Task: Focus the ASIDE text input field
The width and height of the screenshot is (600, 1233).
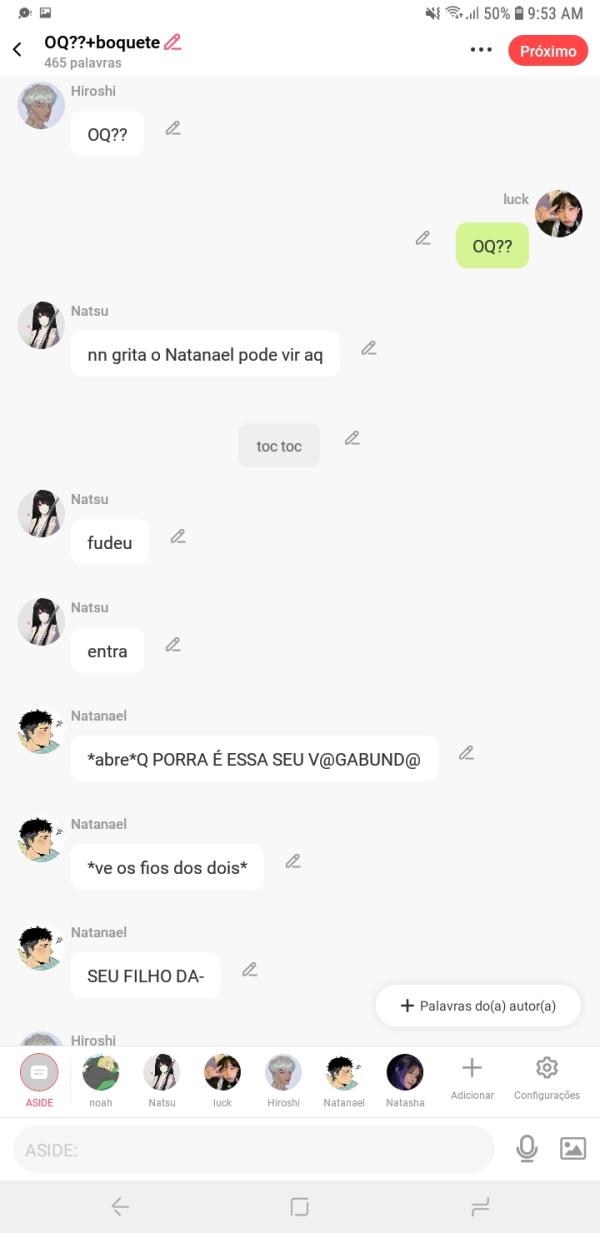Action: pos(254,1150)
